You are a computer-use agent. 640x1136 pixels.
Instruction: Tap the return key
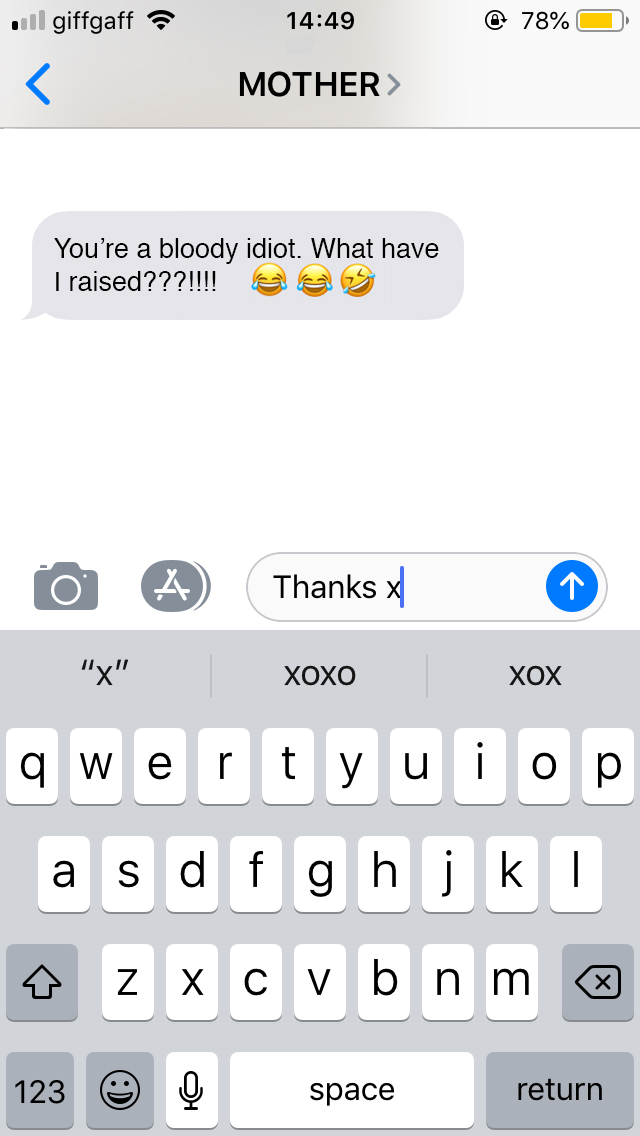pyautogui.click(x=558, y=1090)
